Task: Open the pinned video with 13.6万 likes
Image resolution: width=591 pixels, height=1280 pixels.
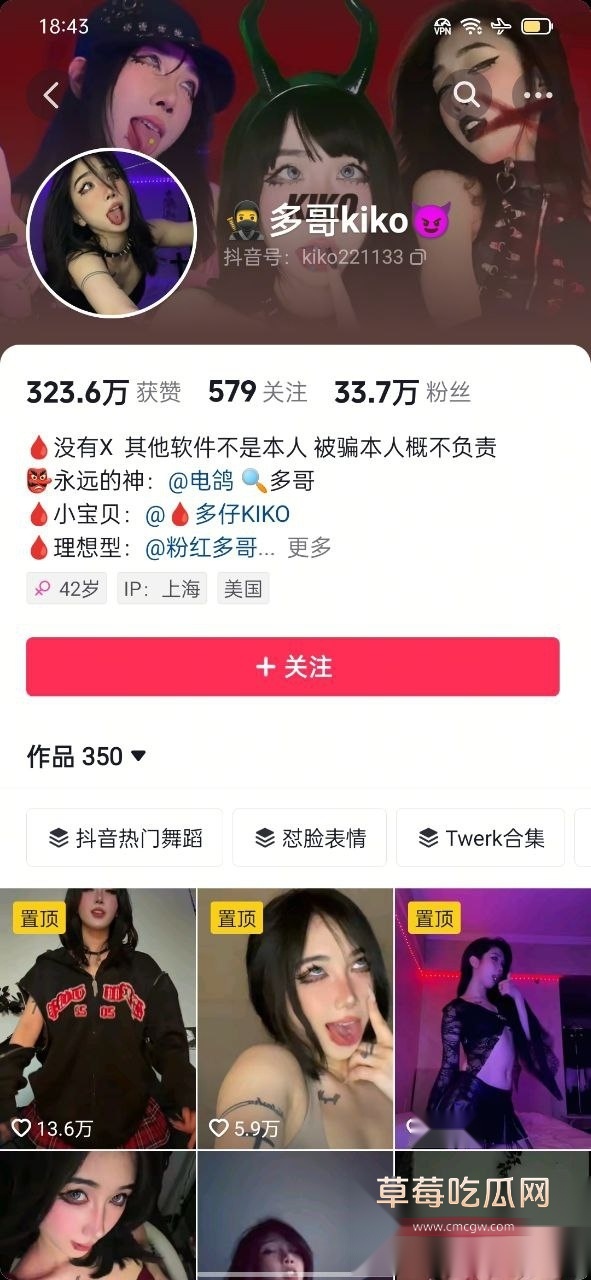Action: tap(98, 1018)
